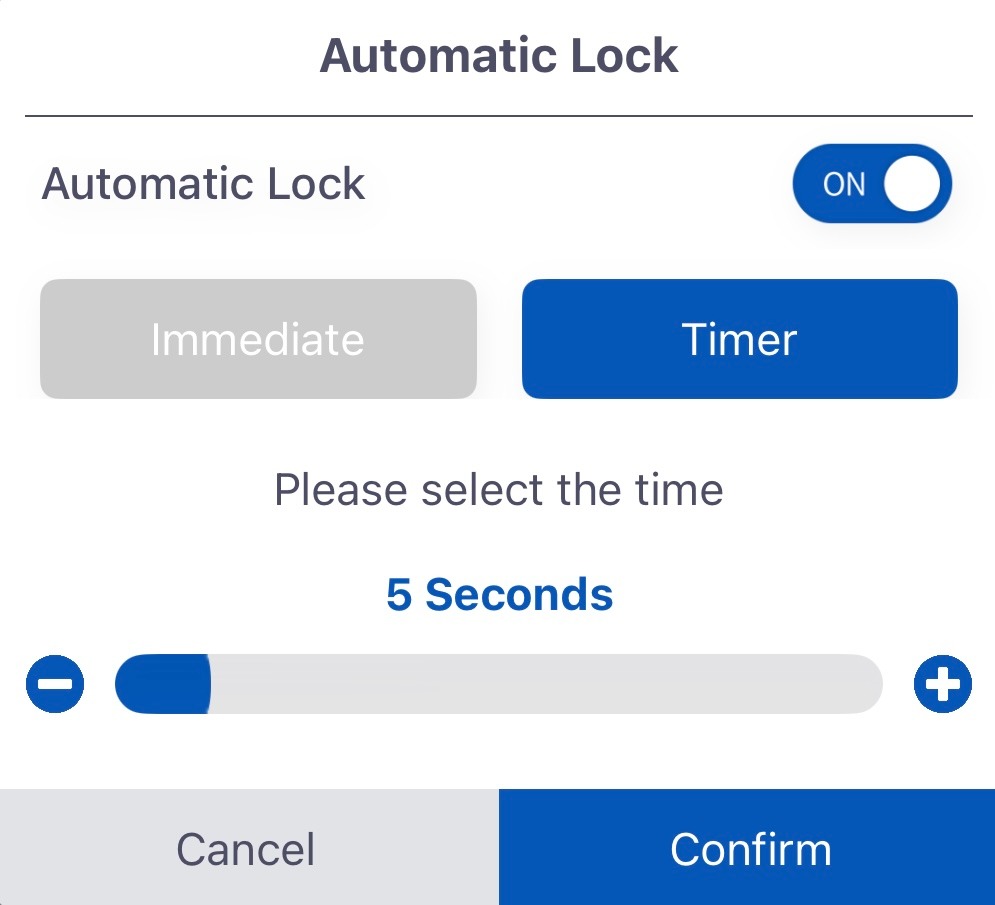Screen dimensions: 995x905
Task: Increase the lock time with plus
Action: [x=942, y=685]
